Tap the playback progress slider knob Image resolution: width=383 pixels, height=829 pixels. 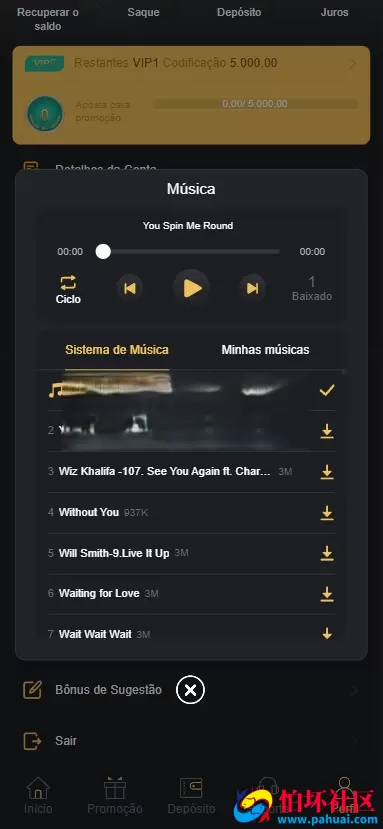tap(103, 252)
